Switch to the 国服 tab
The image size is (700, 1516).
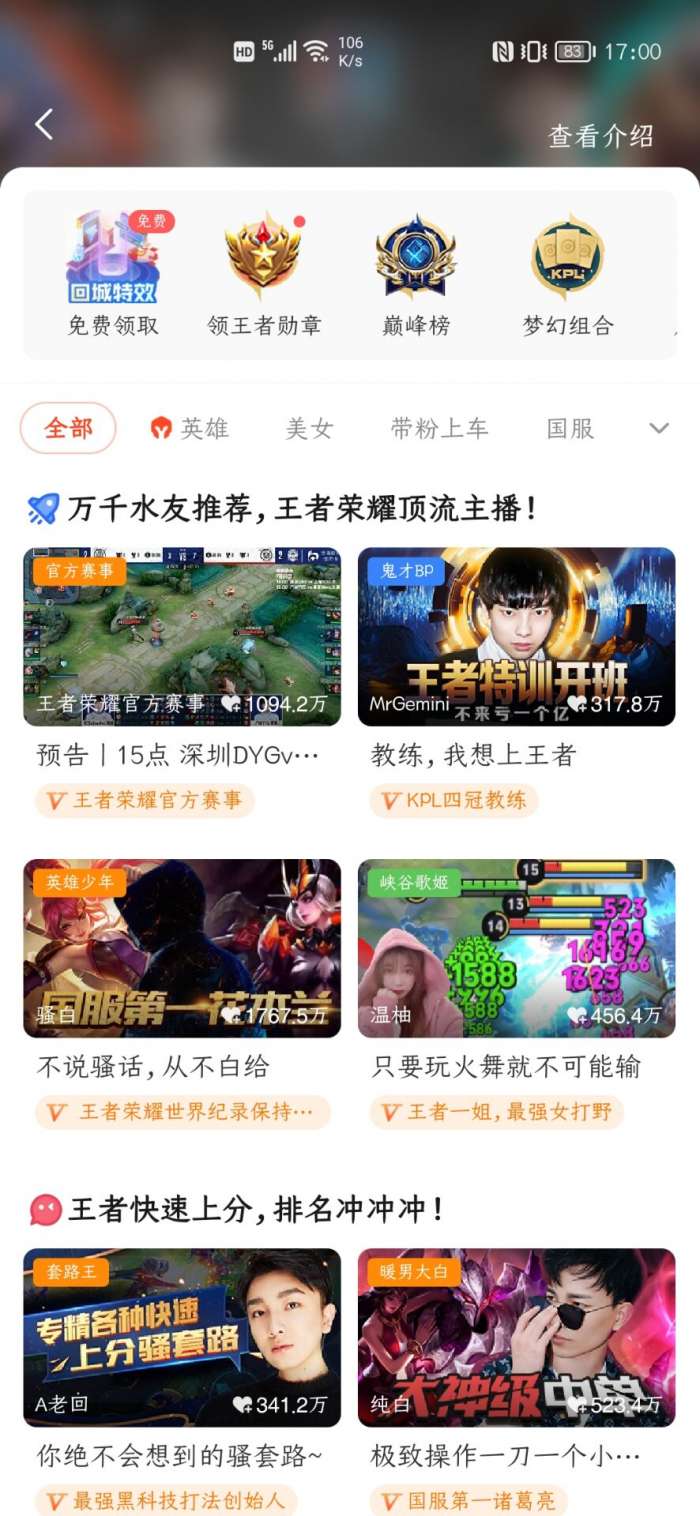point(570,429)
